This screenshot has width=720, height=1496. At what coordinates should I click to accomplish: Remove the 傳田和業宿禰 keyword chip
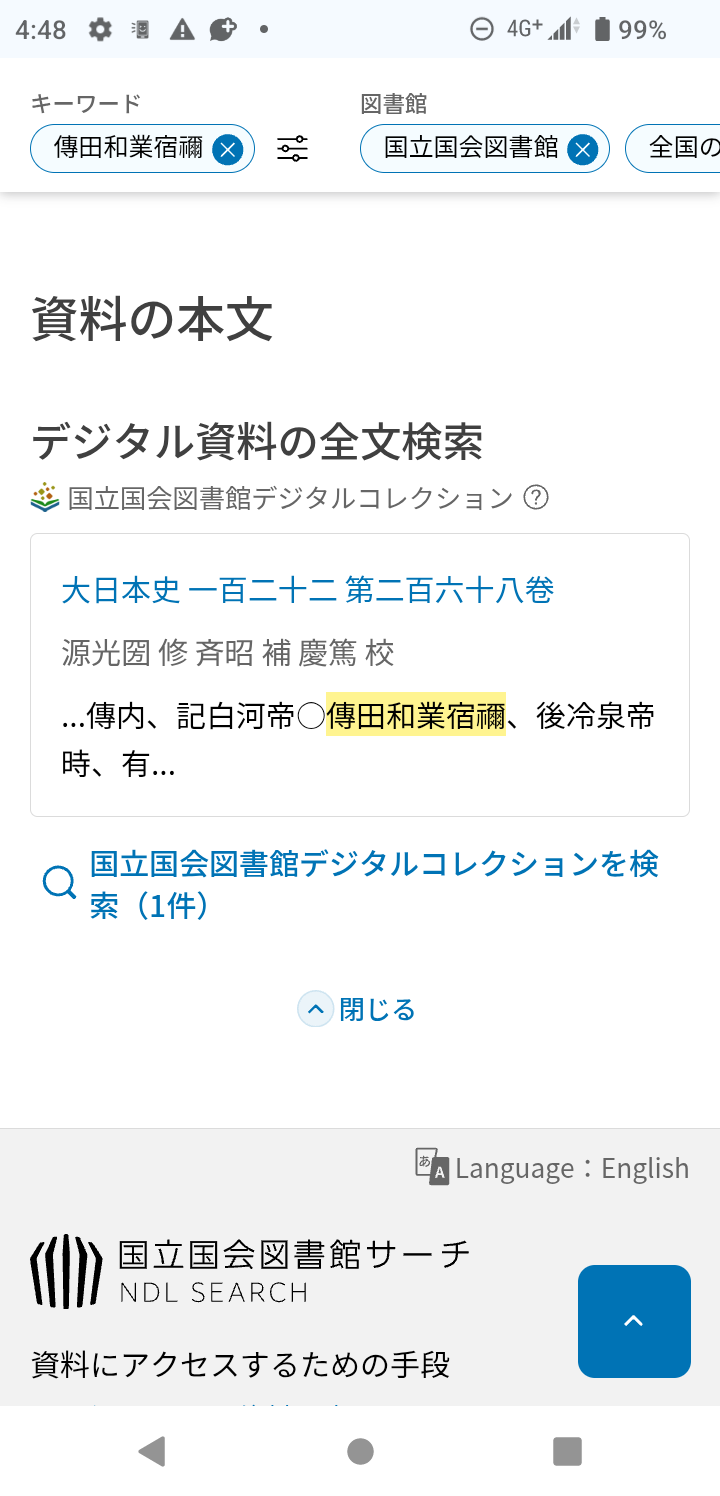point(228,150)
